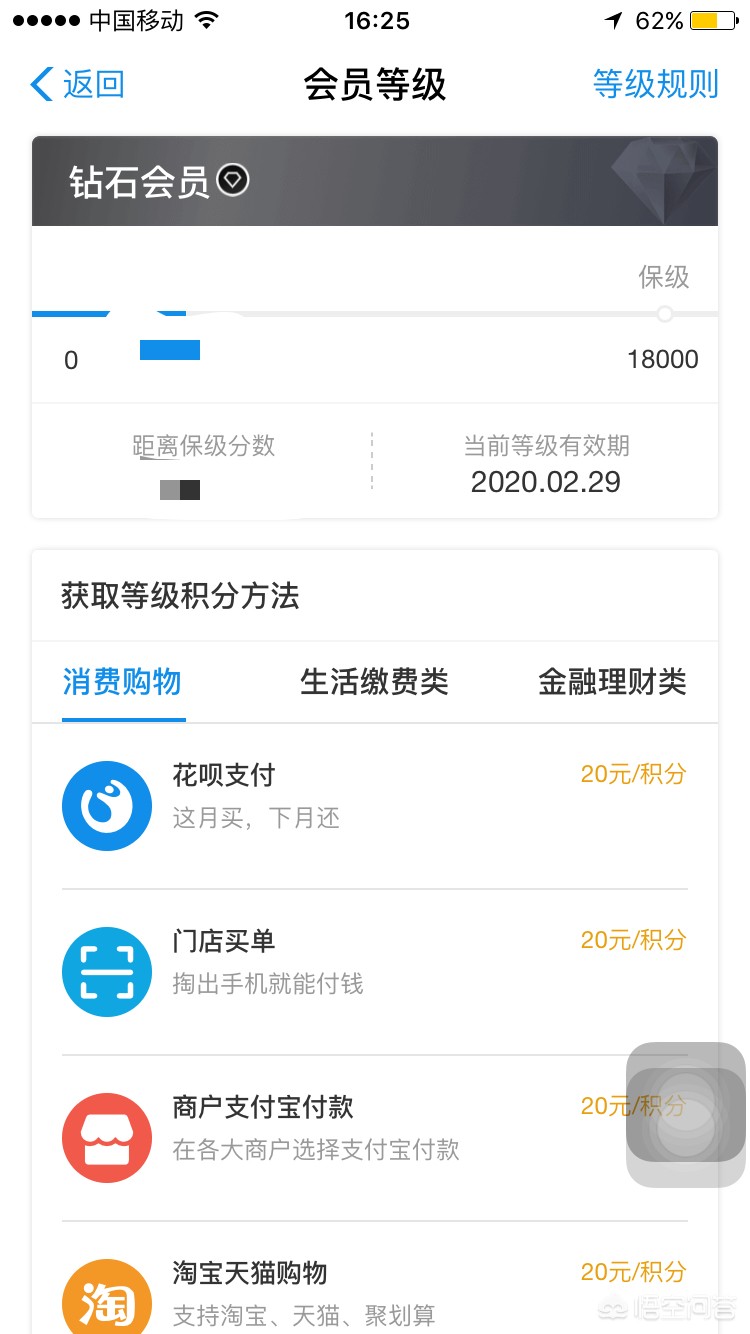Screen dimensions: 750x1334
Task: Tap the floating translucent app overlay icon
Action: point(684,1115)
